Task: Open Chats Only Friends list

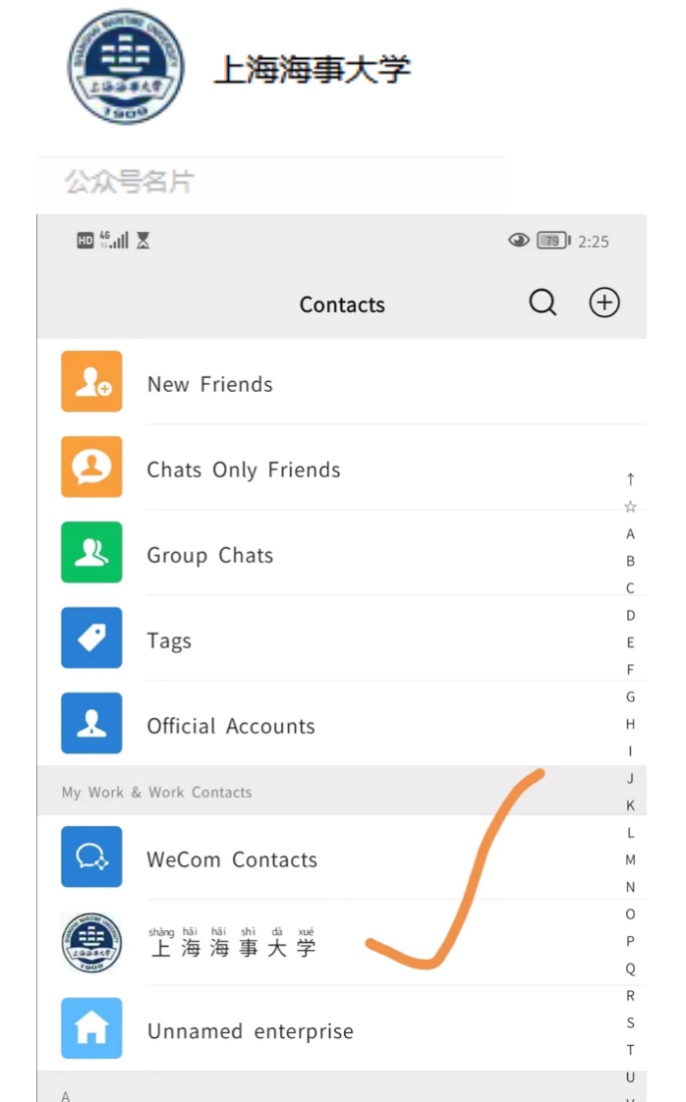Action: coord(342,467)
